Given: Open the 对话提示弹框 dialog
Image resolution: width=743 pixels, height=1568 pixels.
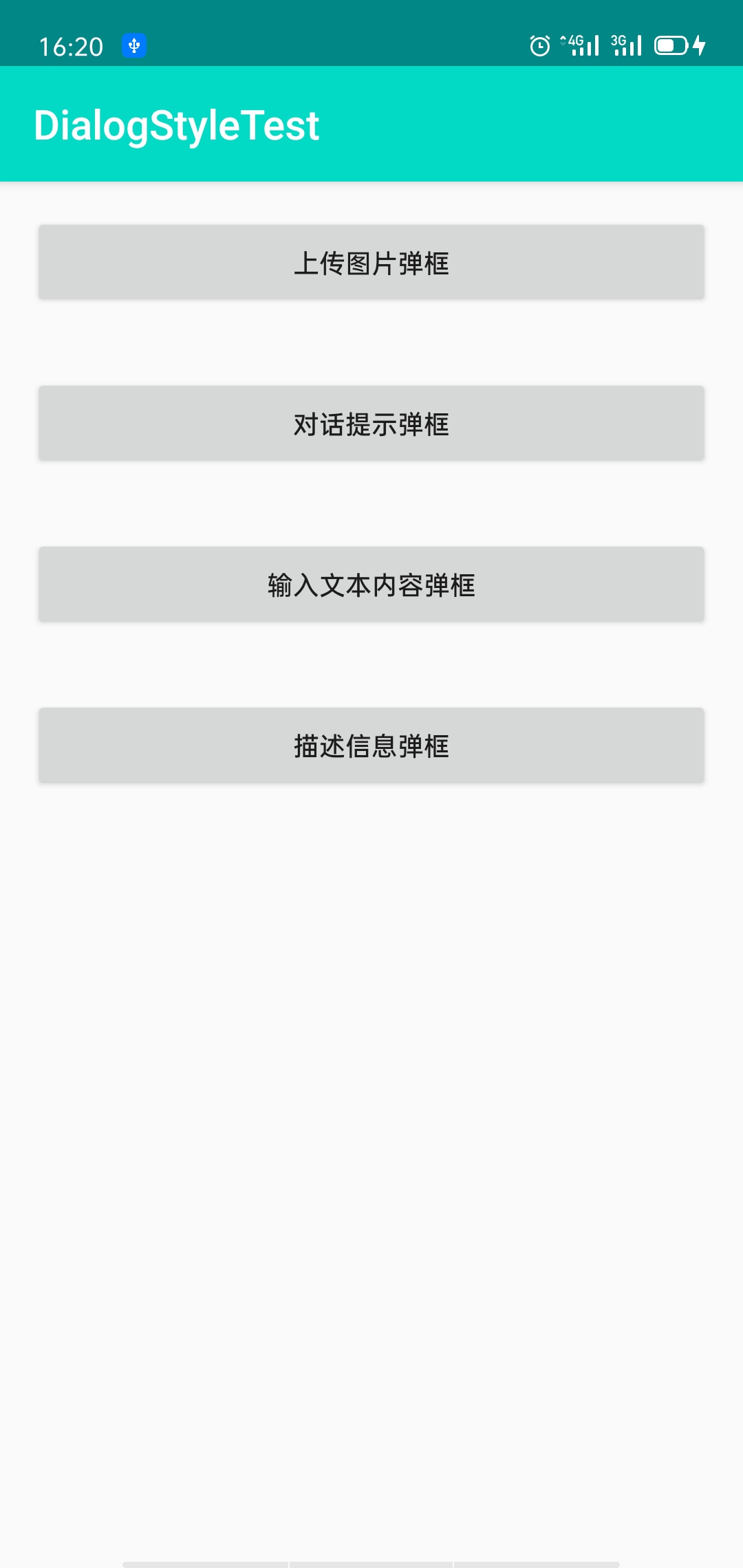Looking at the screenshot, I should (371, 424).
